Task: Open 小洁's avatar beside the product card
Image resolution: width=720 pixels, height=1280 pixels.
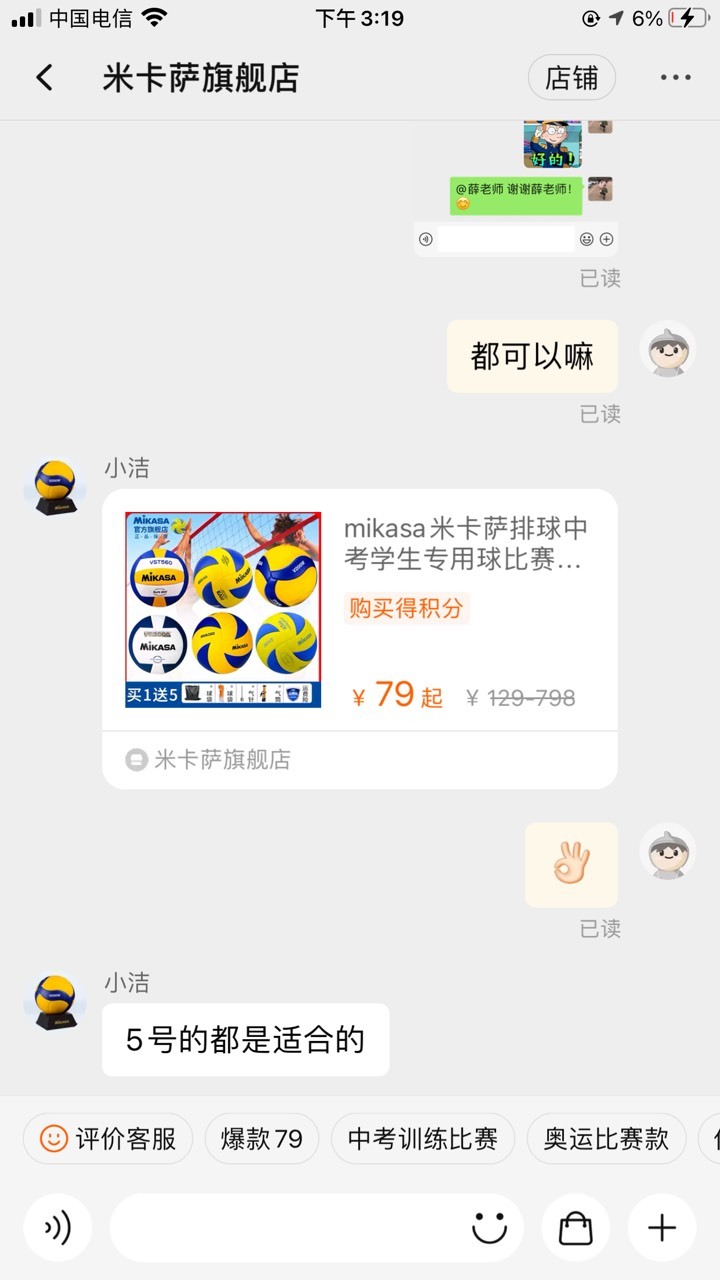Action: pos(55,487)
